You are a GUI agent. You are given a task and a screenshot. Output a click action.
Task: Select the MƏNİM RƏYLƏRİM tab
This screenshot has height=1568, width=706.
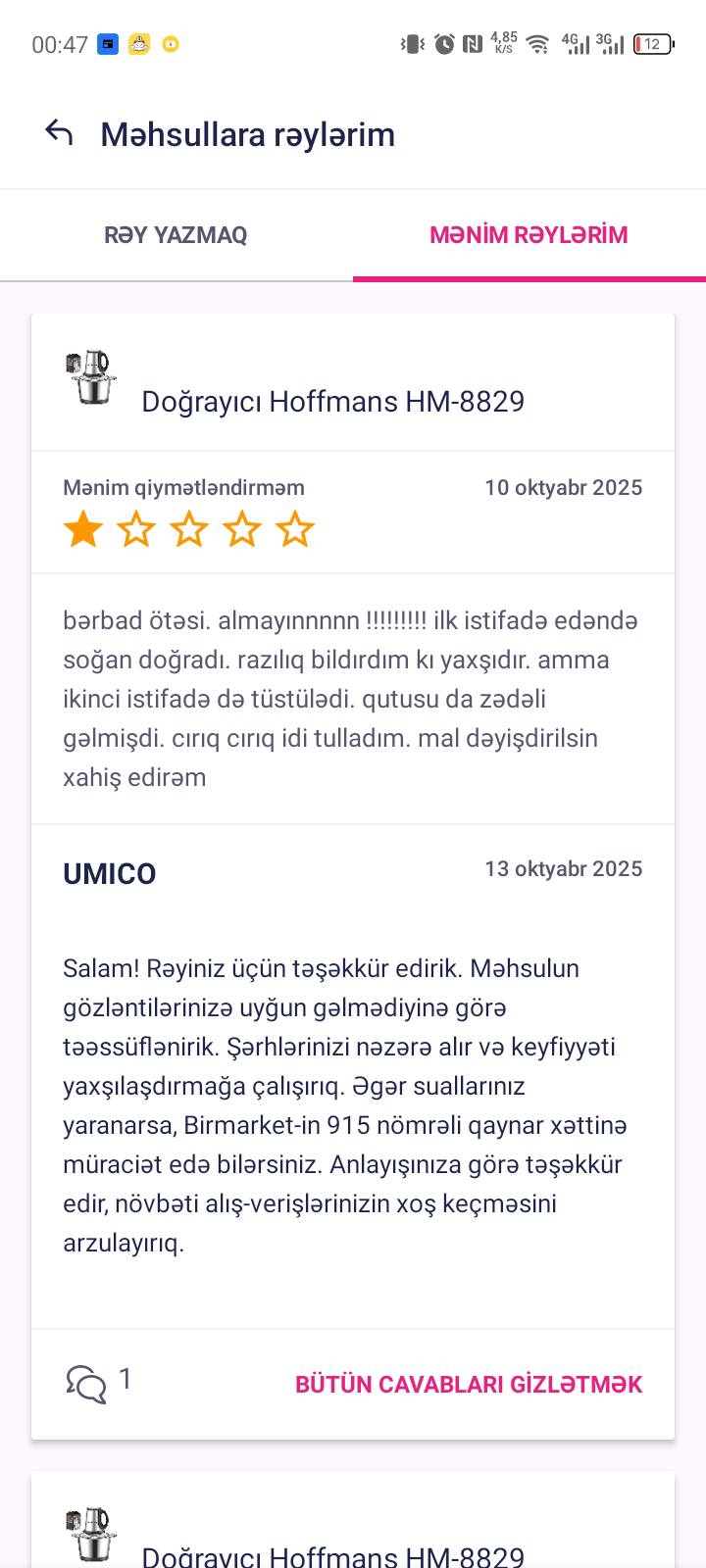(529, 235)
